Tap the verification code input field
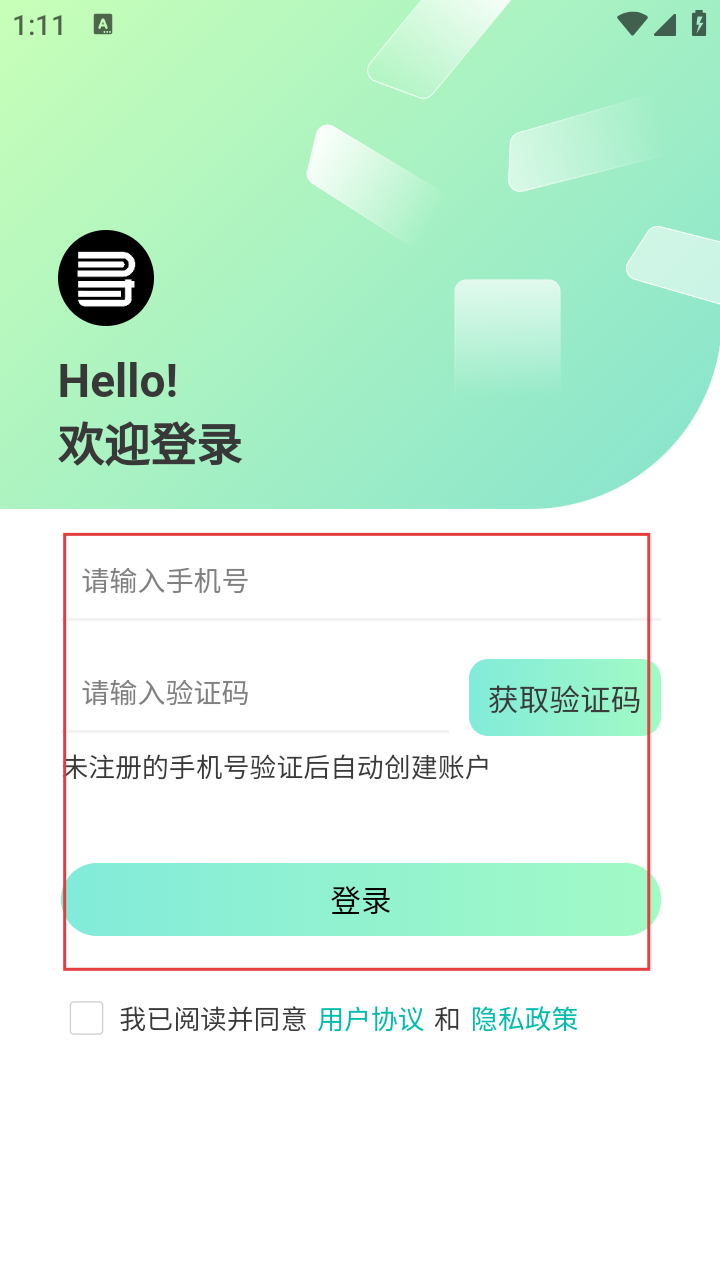The height and width of the screenshot is (1280, 720). tap(256, 693)
